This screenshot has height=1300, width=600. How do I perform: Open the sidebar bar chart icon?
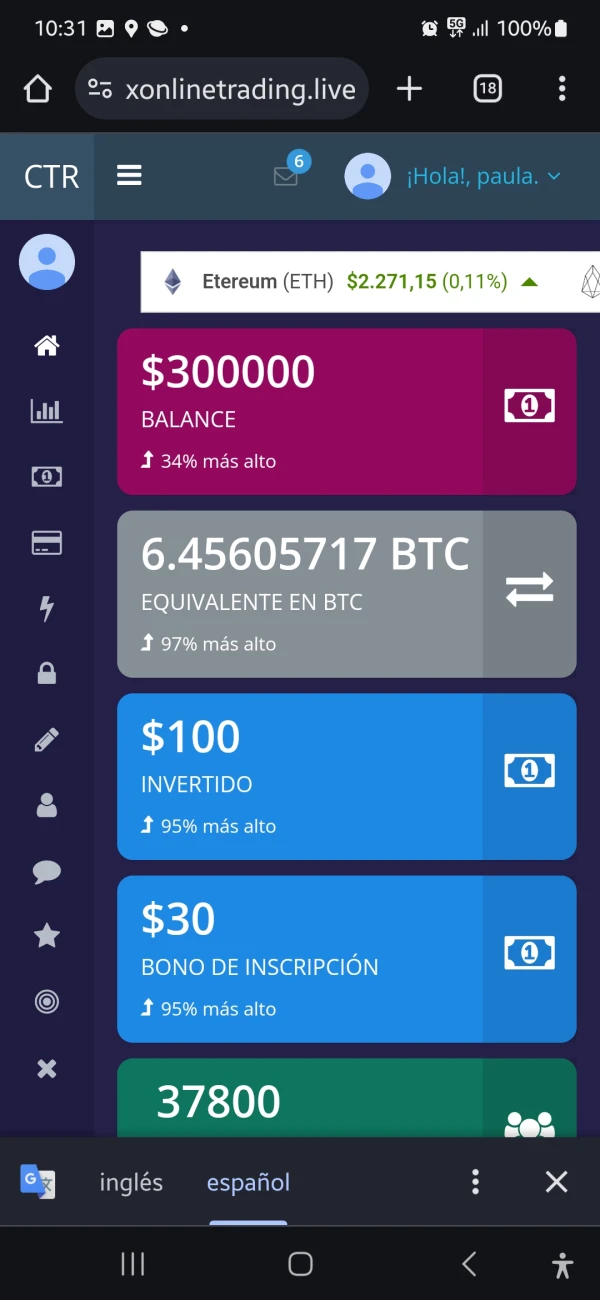tap(47, 410)
